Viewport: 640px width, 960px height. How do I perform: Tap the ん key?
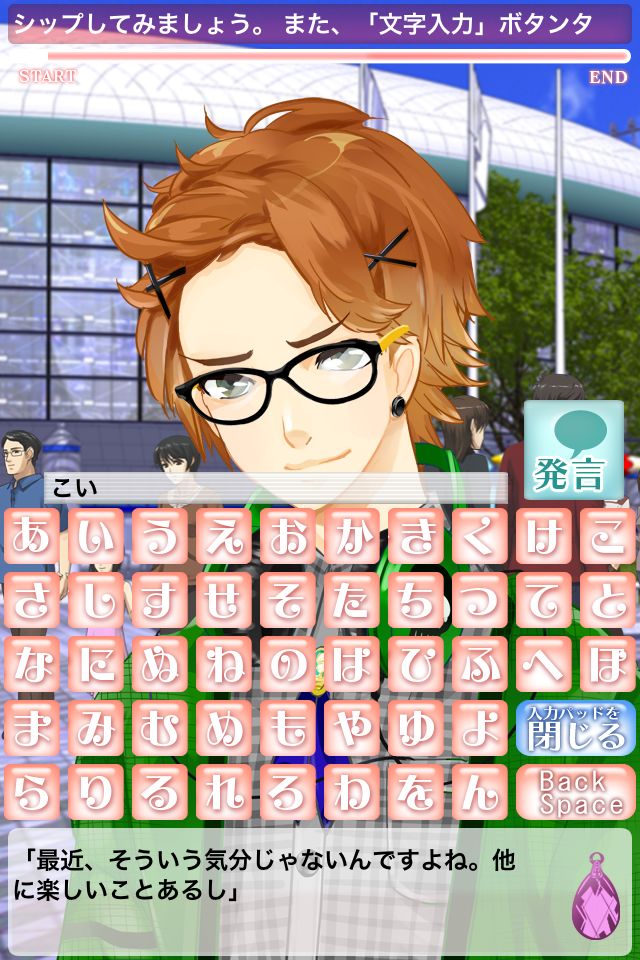pos(480,792)
